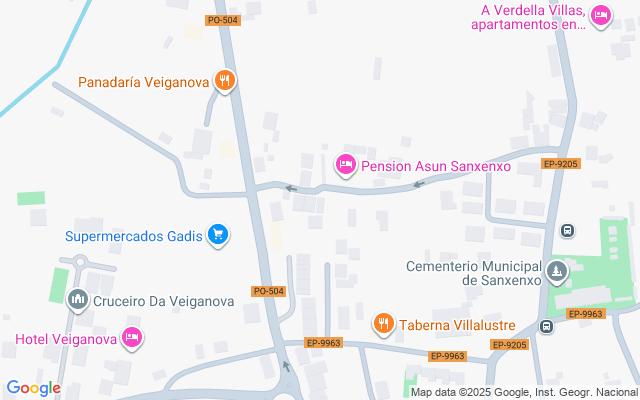Select the bus stop beside the EP-9963 label
640x400 pixels.
point(547,326)
